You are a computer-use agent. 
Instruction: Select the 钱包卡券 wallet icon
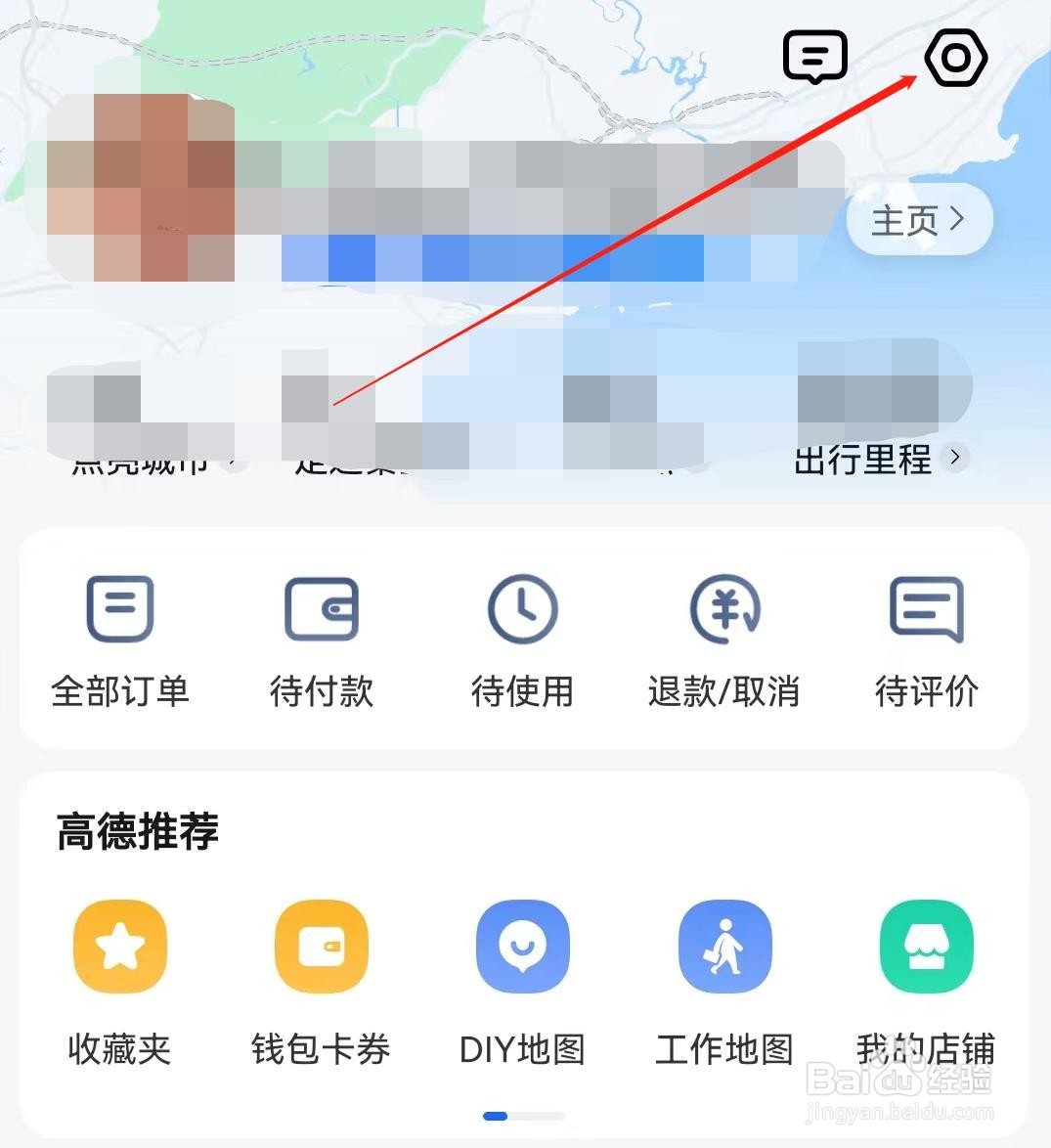pos(321,946)
